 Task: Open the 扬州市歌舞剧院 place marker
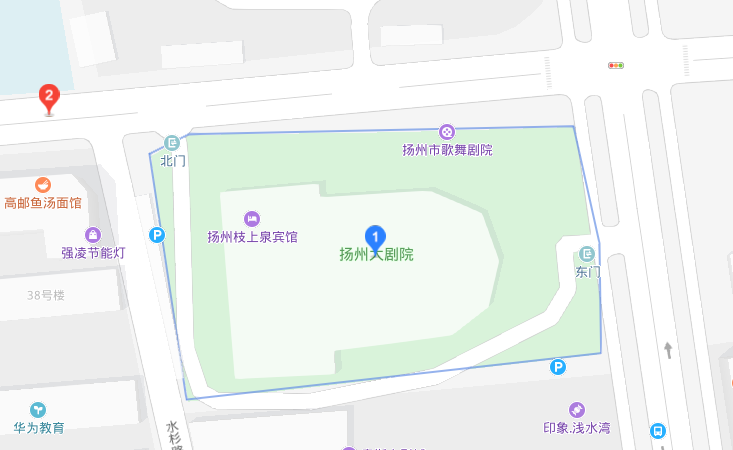click(448, 132)
